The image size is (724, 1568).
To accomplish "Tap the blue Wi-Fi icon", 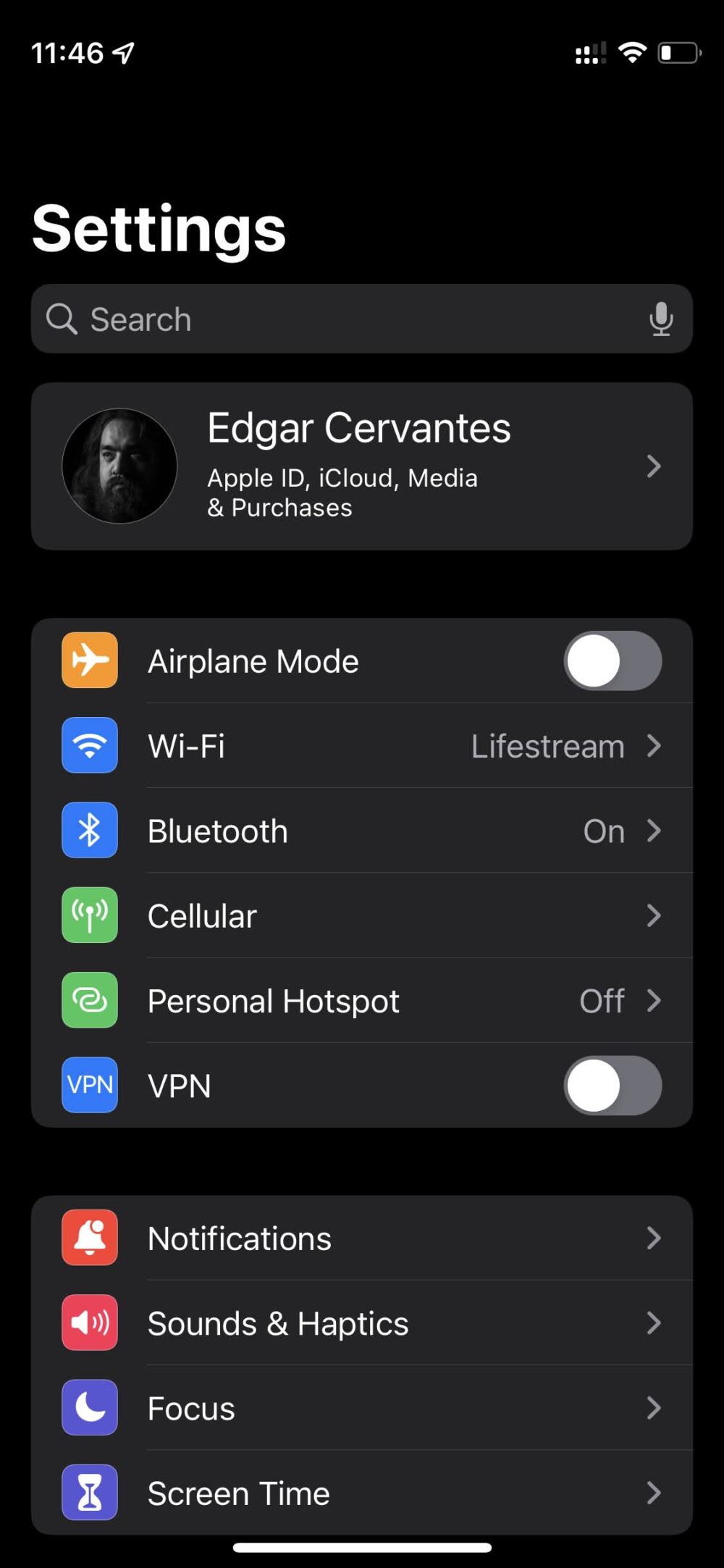I will coord(89,746).
